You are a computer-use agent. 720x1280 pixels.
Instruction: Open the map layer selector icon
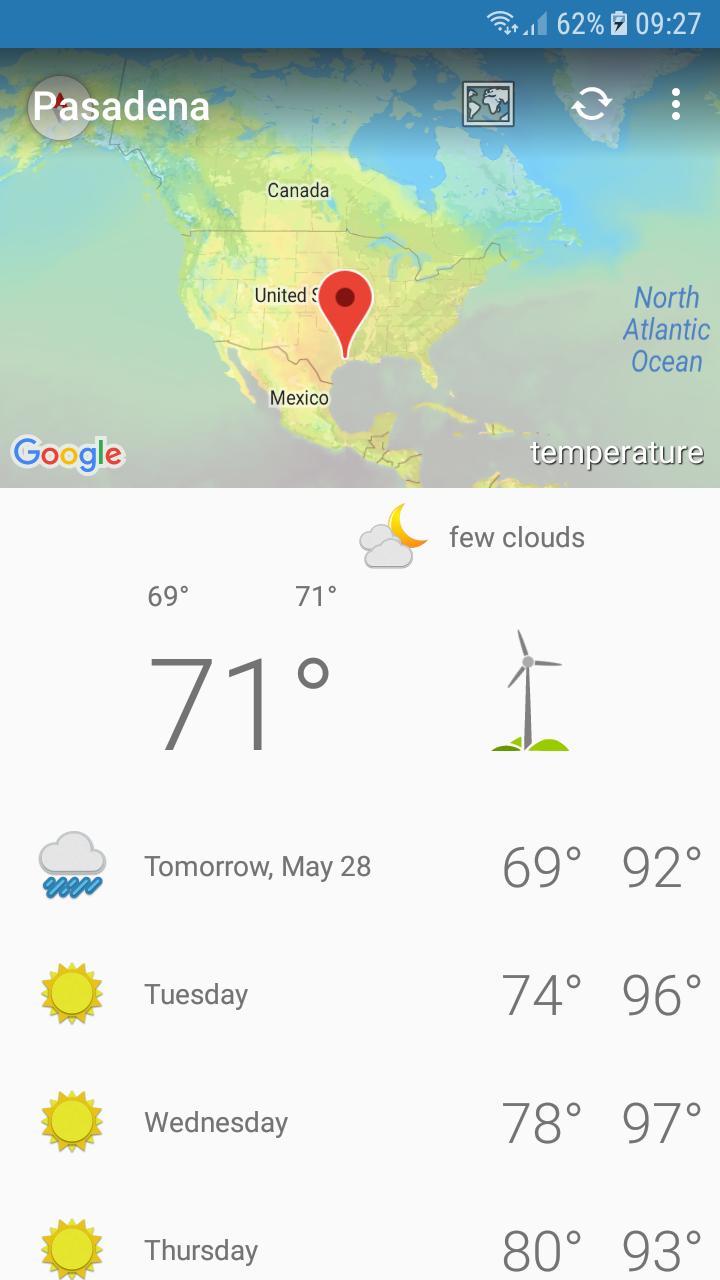(488, 104)
